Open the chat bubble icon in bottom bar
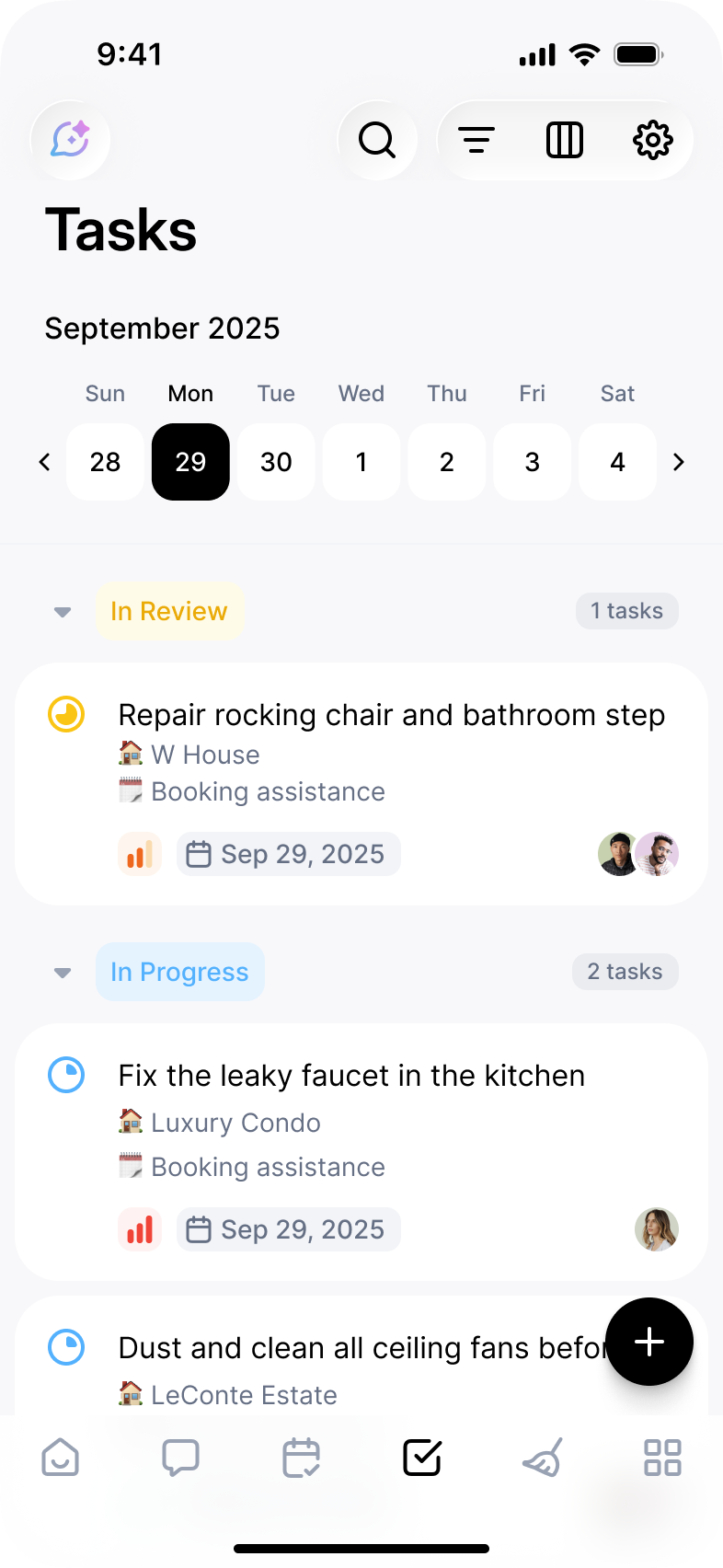This screenshot has width=723, height=1568. point(180,1457)
